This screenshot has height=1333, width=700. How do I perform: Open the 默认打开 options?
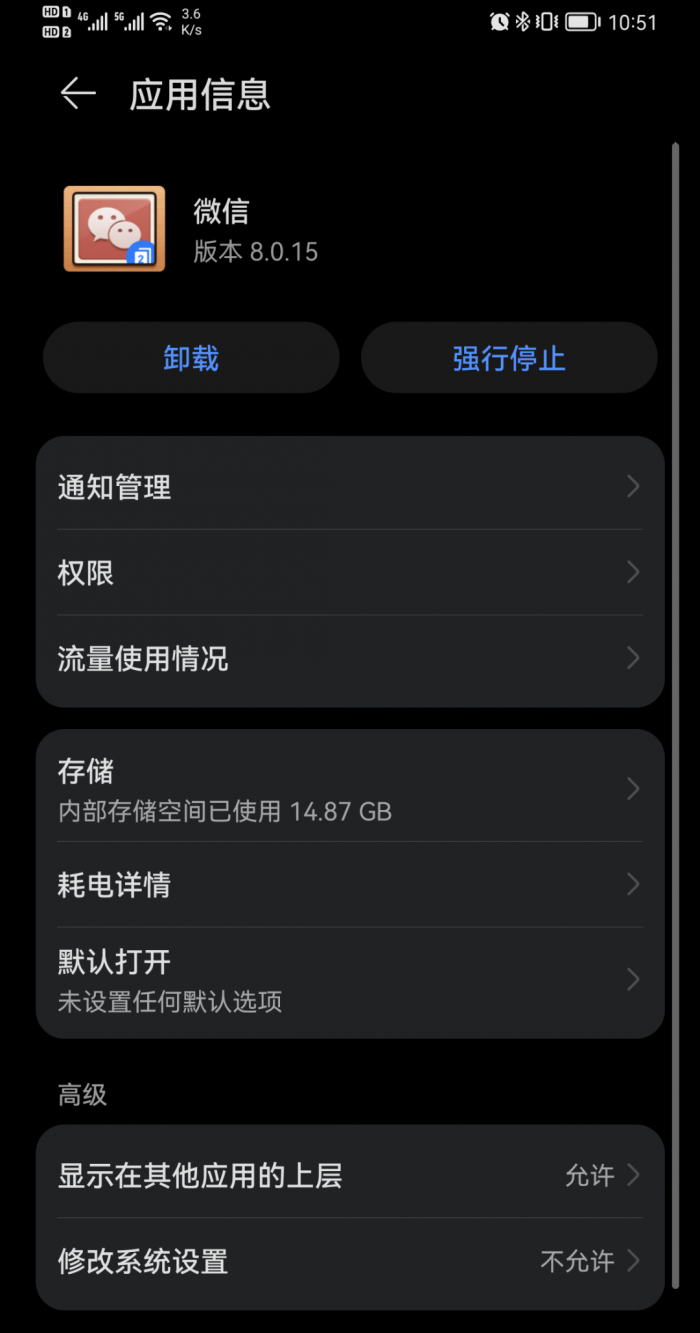coord(349,980)
